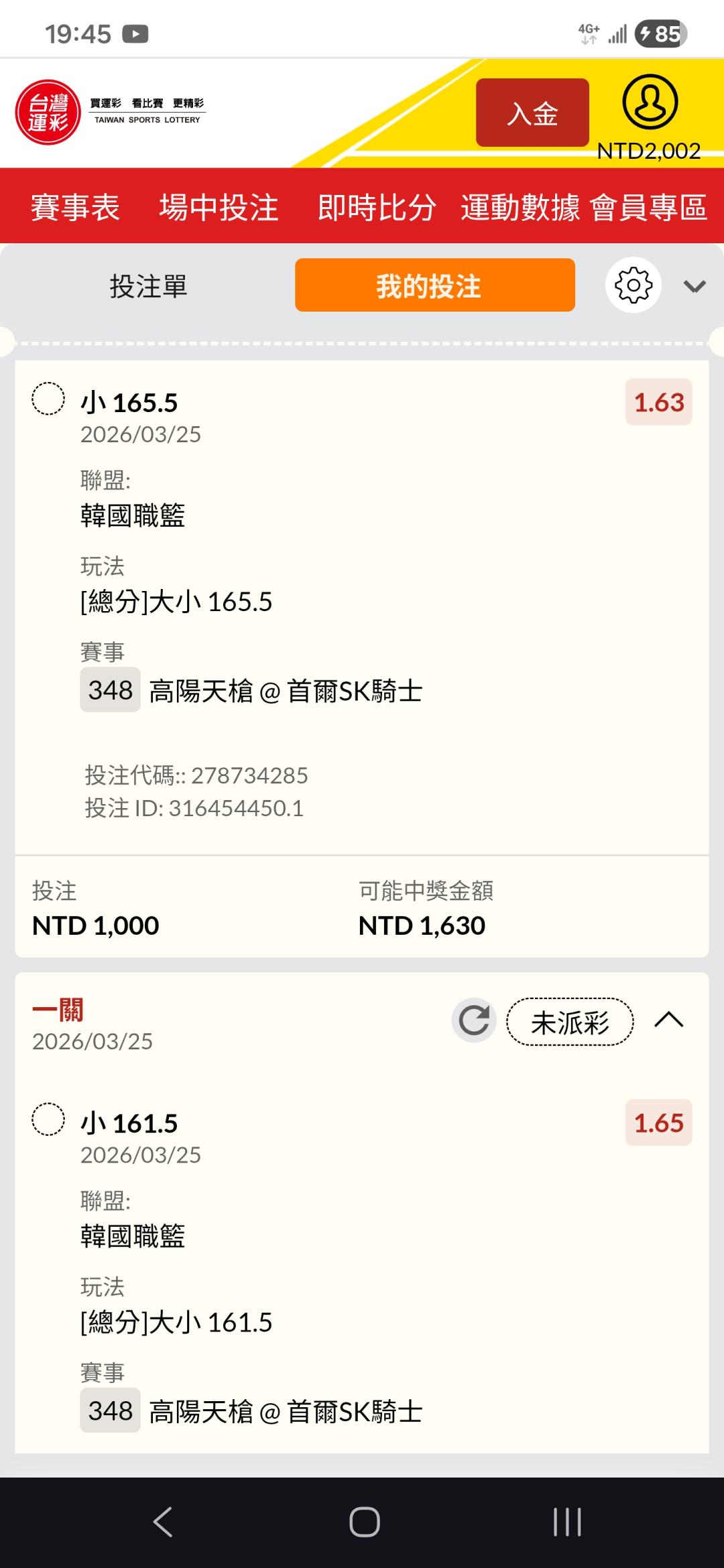View 運動數據 sports data
The image size is (724, 1568).
click(520, 207)
